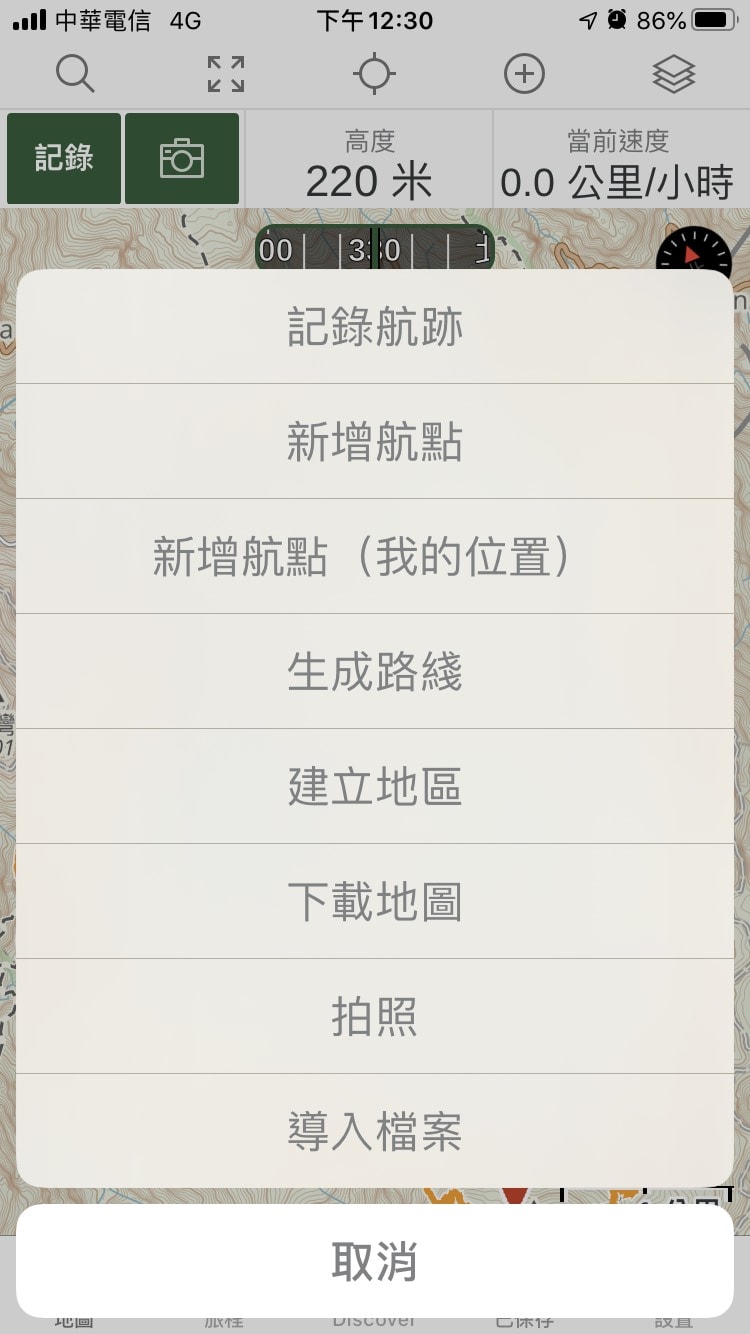Select 生成路綫 to create a route
The image size is (750, 1334).
point(375,672)
